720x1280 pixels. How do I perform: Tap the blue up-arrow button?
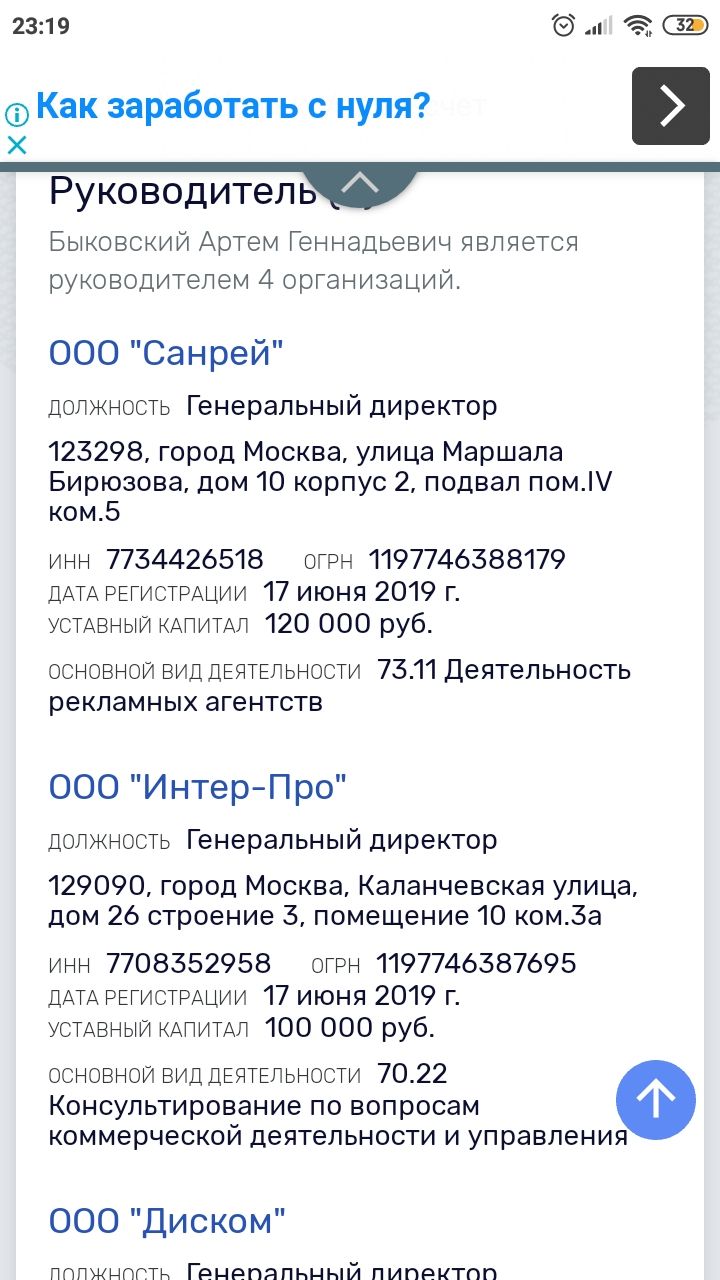click(x=656, y=1100)
